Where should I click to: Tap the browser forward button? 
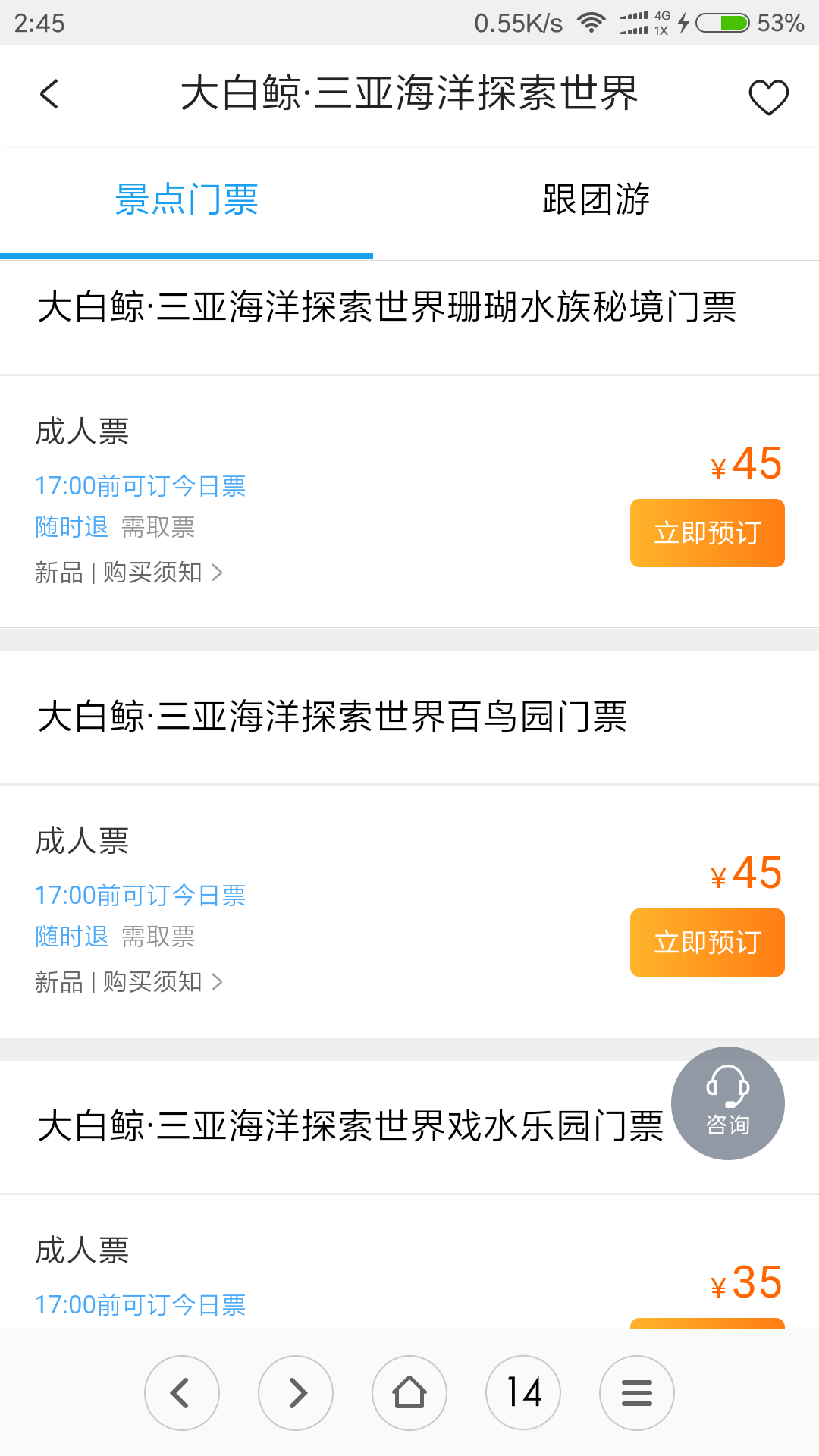(x=296, y=1393)
